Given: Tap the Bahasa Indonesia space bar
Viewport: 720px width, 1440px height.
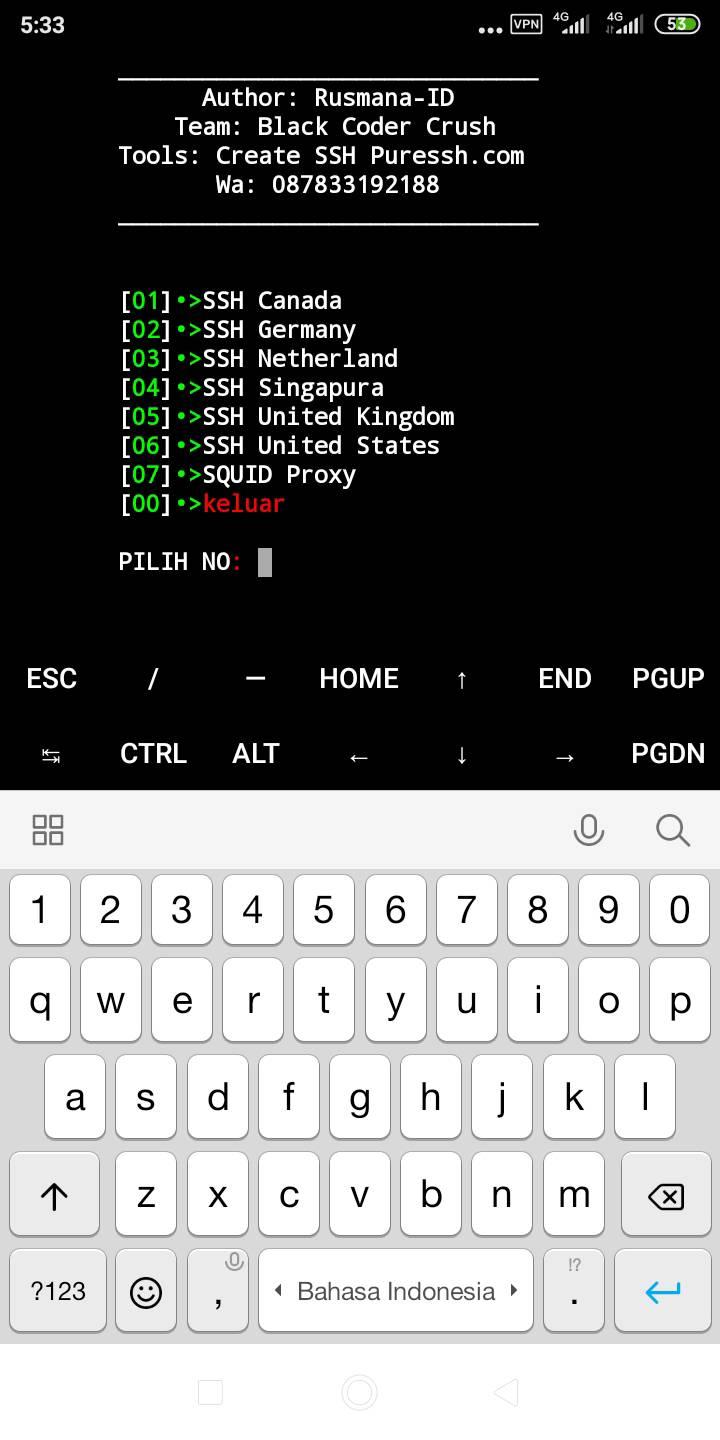Looking at the screenshot, I should click(x=396, y=1291).
